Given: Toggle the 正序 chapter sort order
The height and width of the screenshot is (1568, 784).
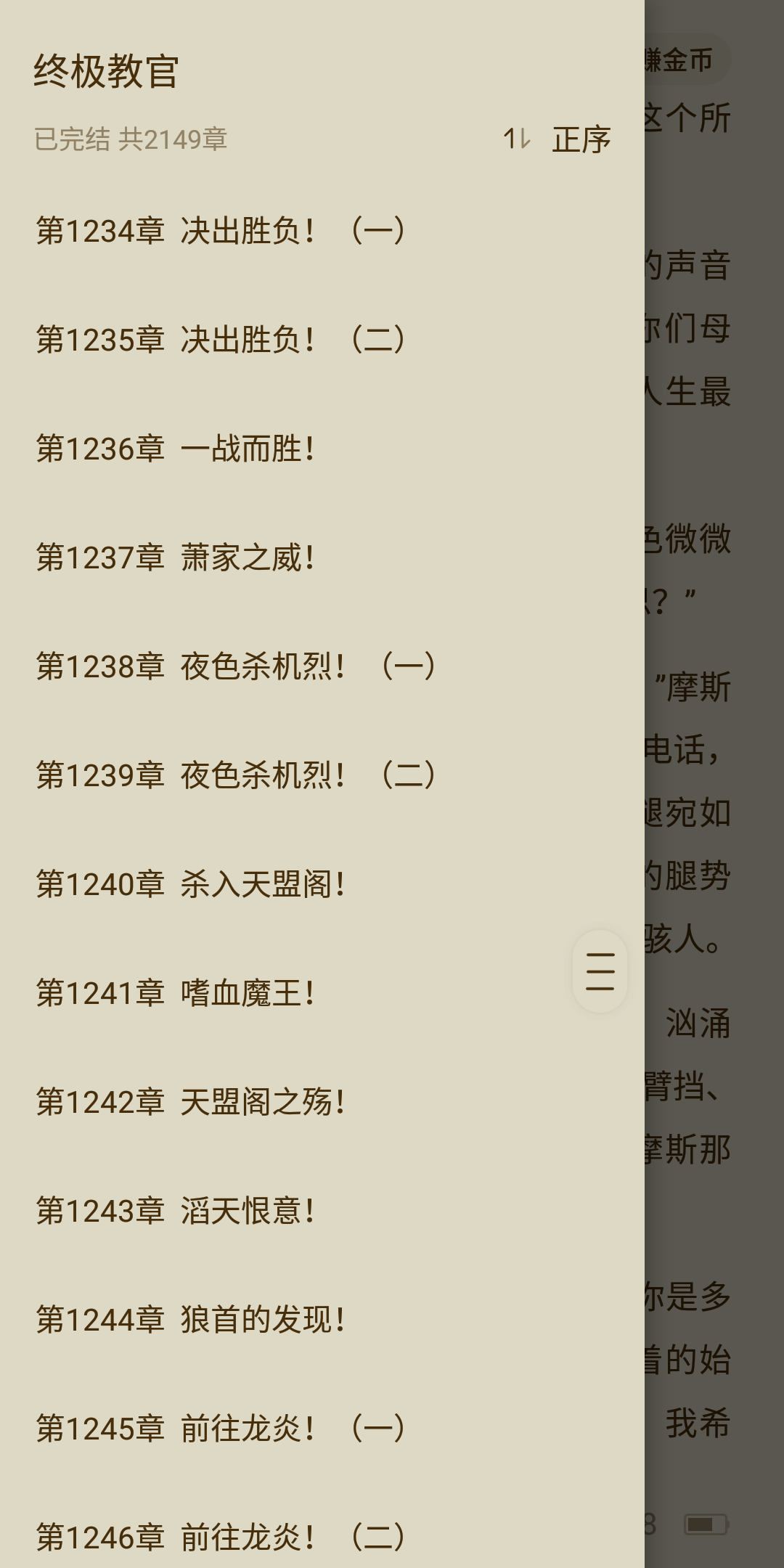Looking at the screenshot, I should tap(558, 139).
